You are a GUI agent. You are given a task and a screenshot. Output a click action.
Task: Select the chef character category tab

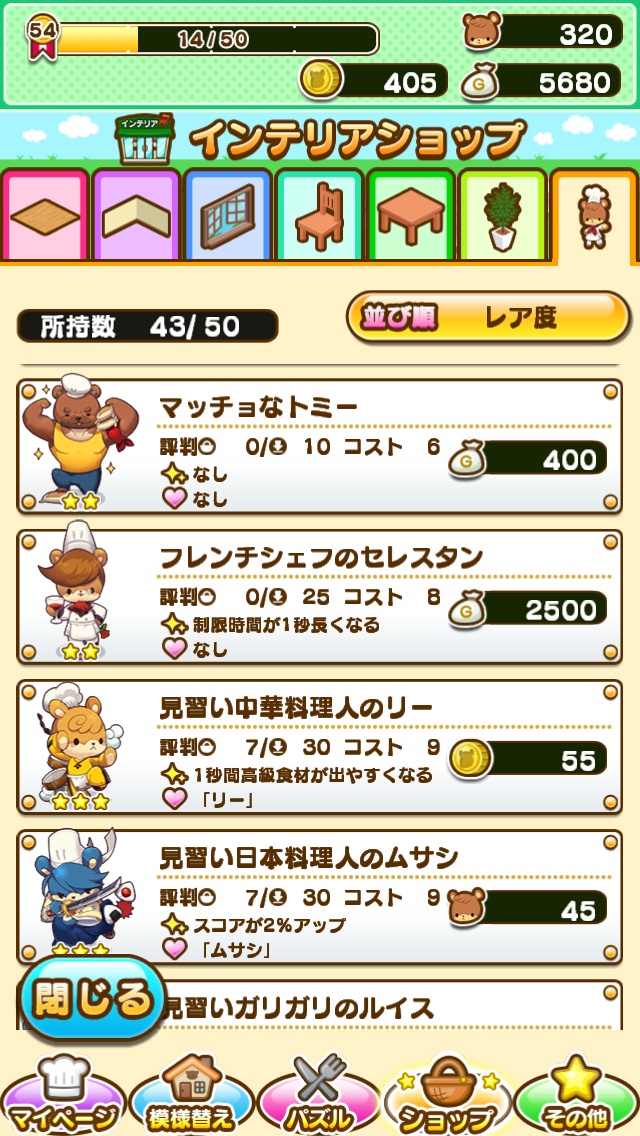click(x=594, y=216)
